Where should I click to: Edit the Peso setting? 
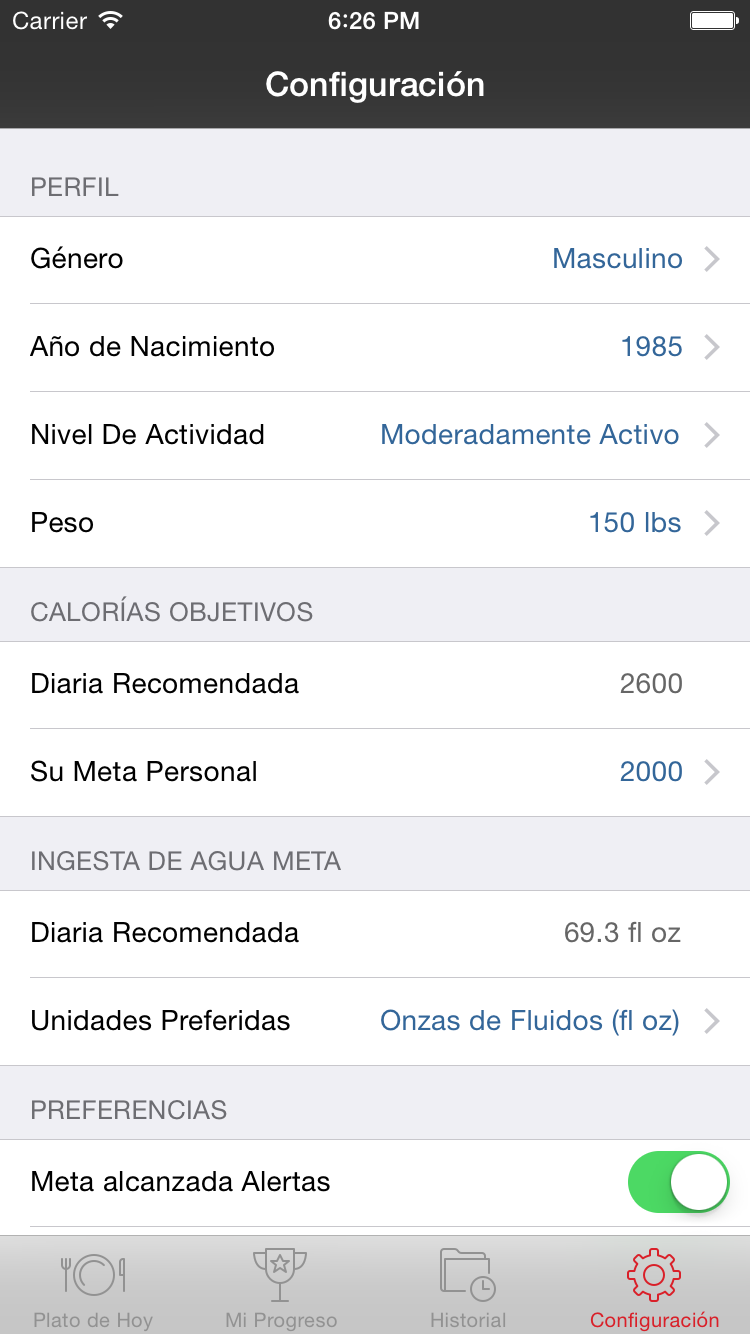[x=375, y=524]
